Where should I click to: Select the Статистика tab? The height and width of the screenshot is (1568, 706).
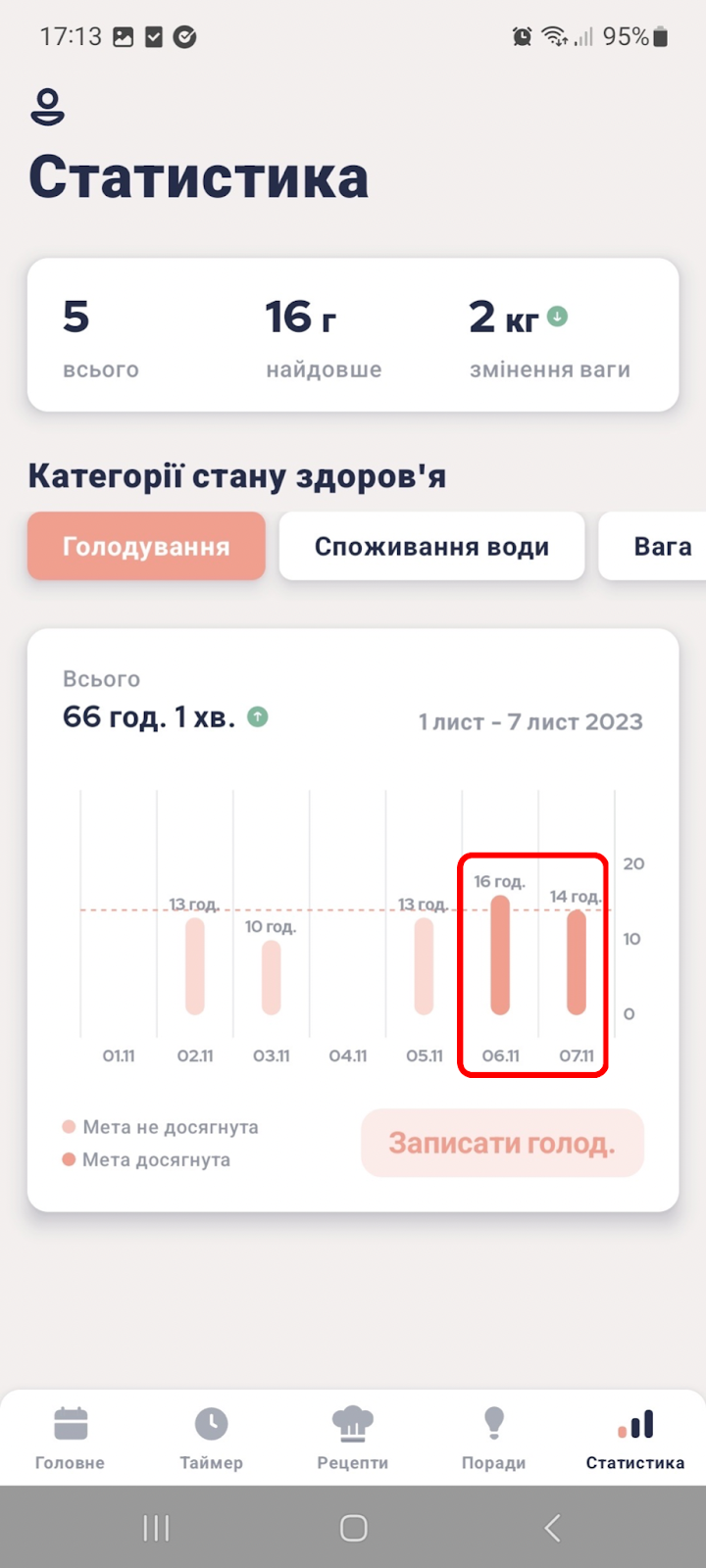pyautogui.click(x=635, y=1438)
